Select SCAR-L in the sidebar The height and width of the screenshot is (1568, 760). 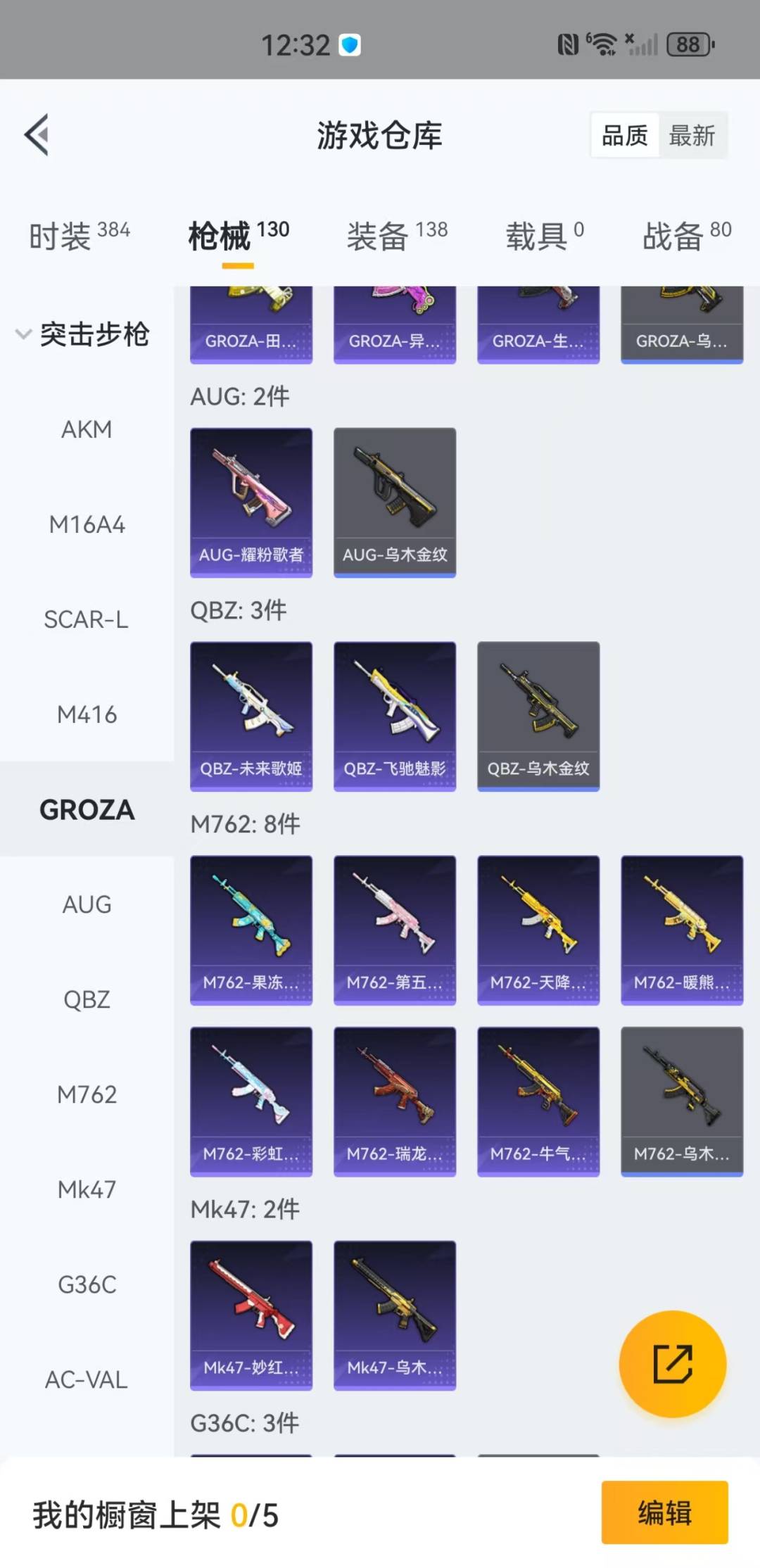point(87,620)
